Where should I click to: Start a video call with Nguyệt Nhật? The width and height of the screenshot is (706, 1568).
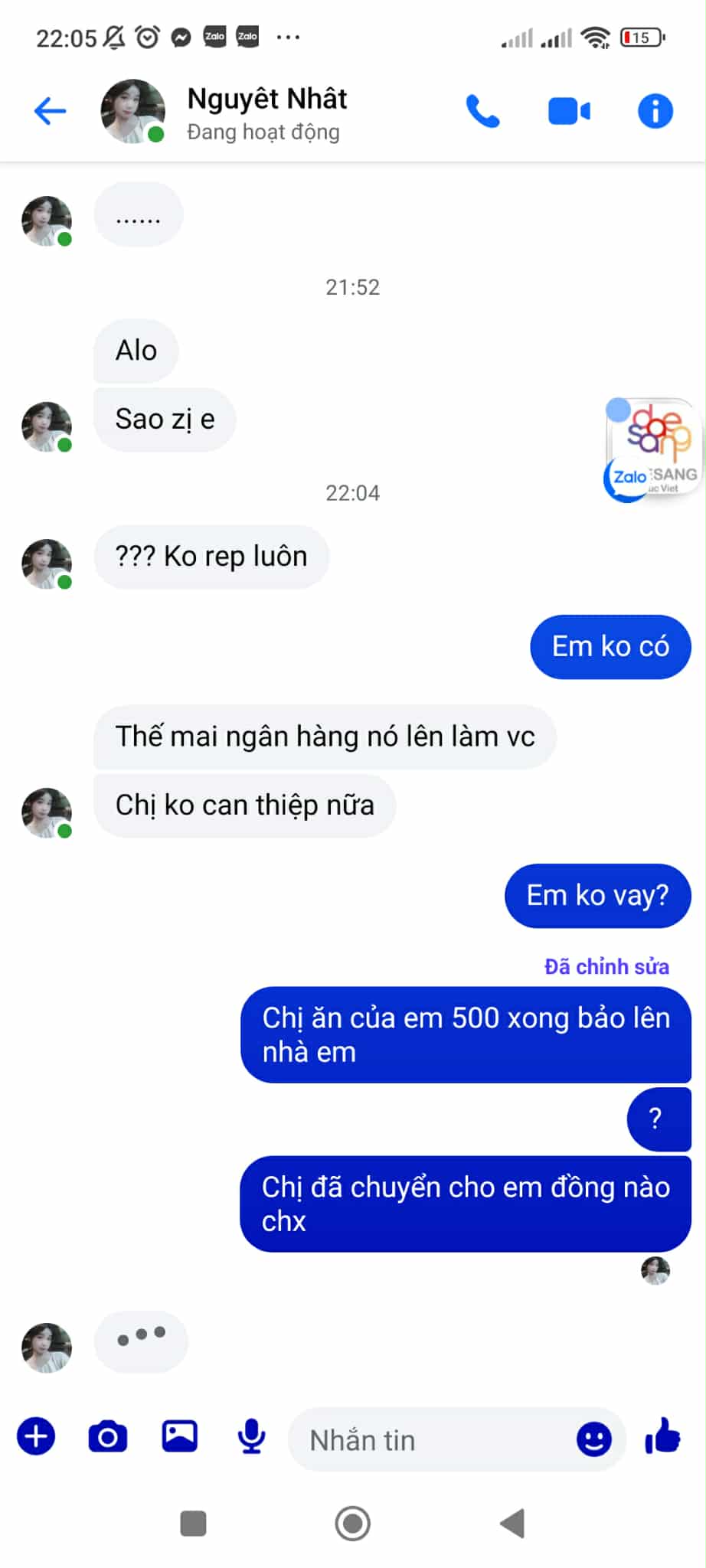point(569,112)
